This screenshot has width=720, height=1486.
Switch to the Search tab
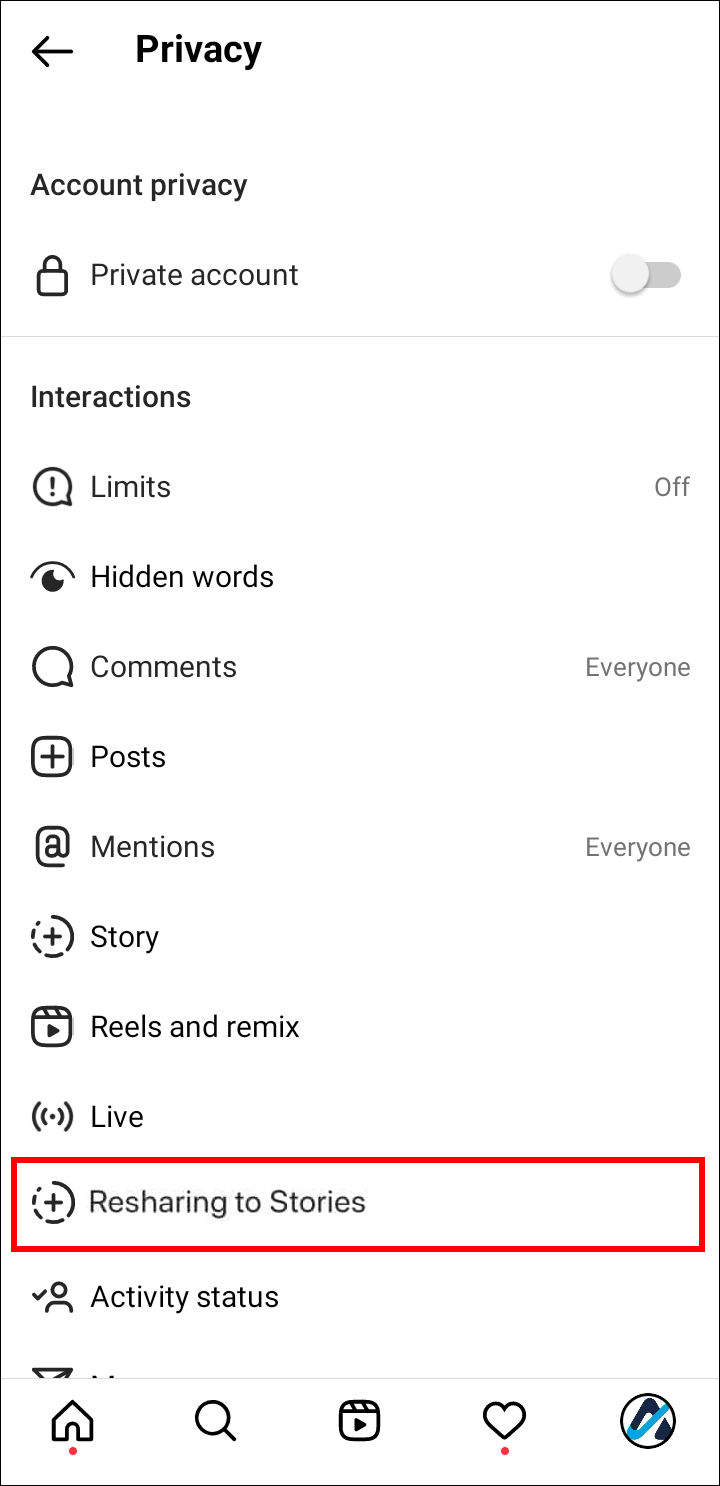coord(215,1420)
